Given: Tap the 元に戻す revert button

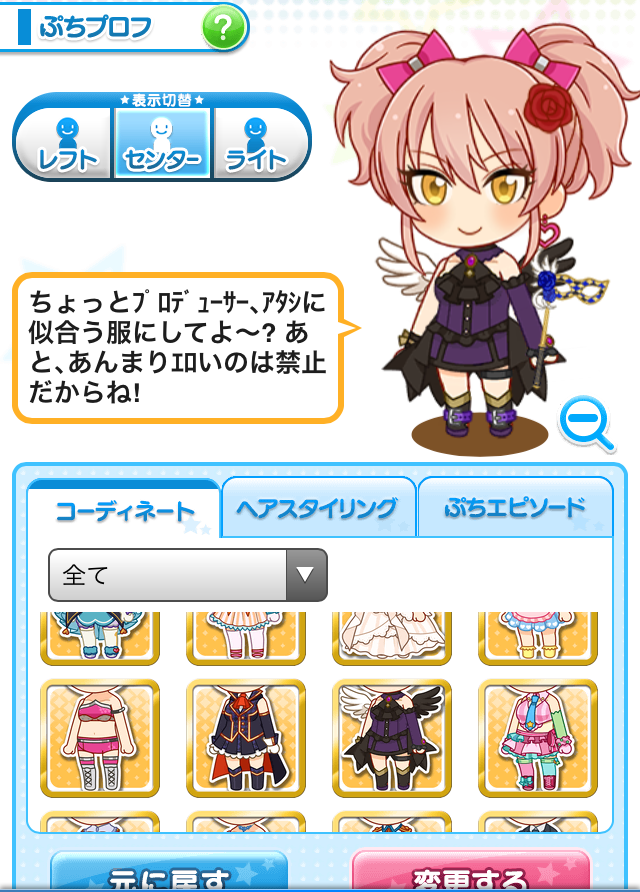Looking at the screenshot, I should 168,875.
